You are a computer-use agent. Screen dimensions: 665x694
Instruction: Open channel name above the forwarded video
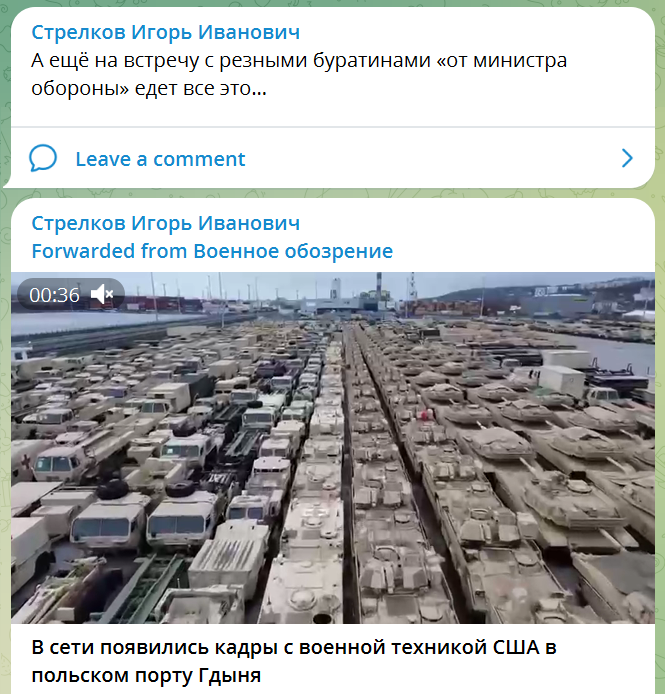[x=165, y=223]
